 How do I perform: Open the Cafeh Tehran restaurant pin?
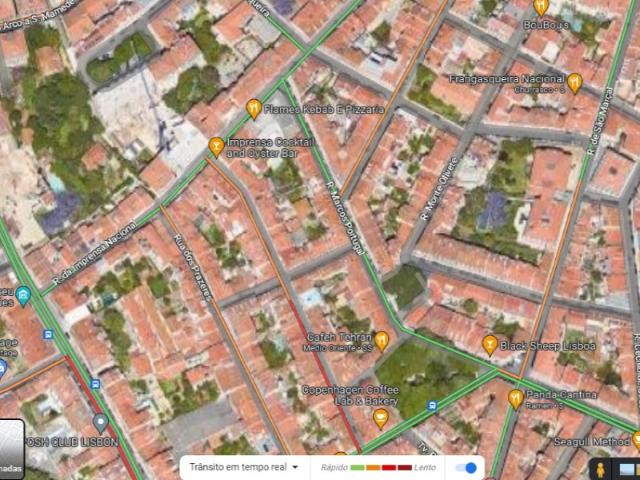pyautogui.click(x=381, y=340)
